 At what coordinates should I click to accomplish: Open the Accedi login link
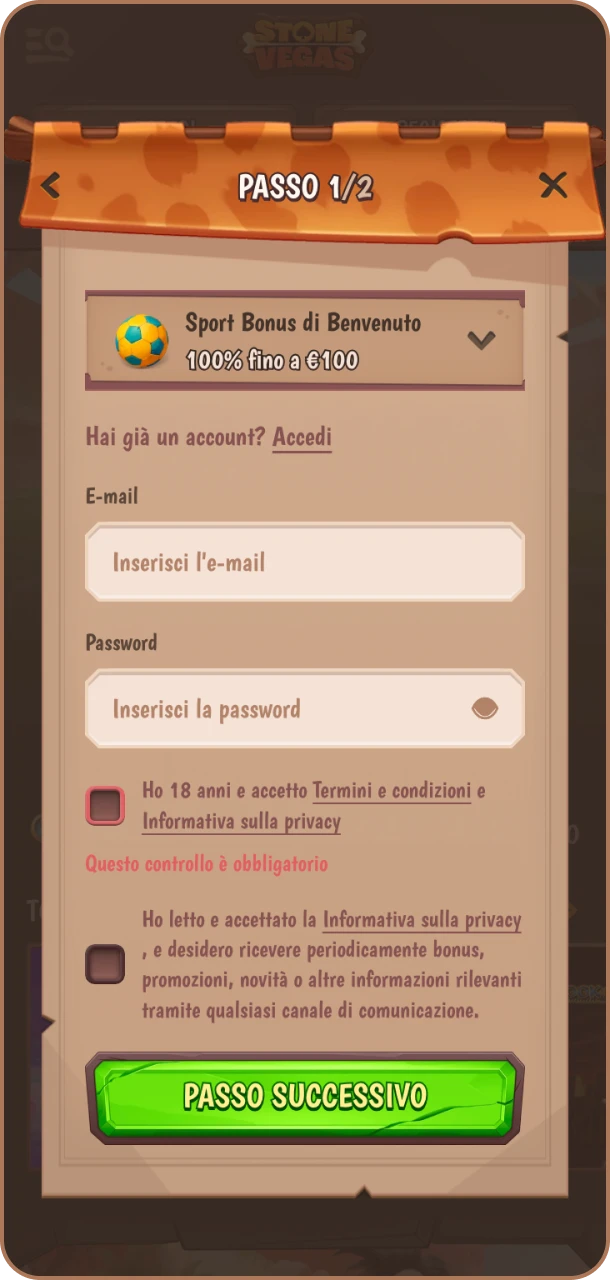pyautogui.click(x=302, y=437)
